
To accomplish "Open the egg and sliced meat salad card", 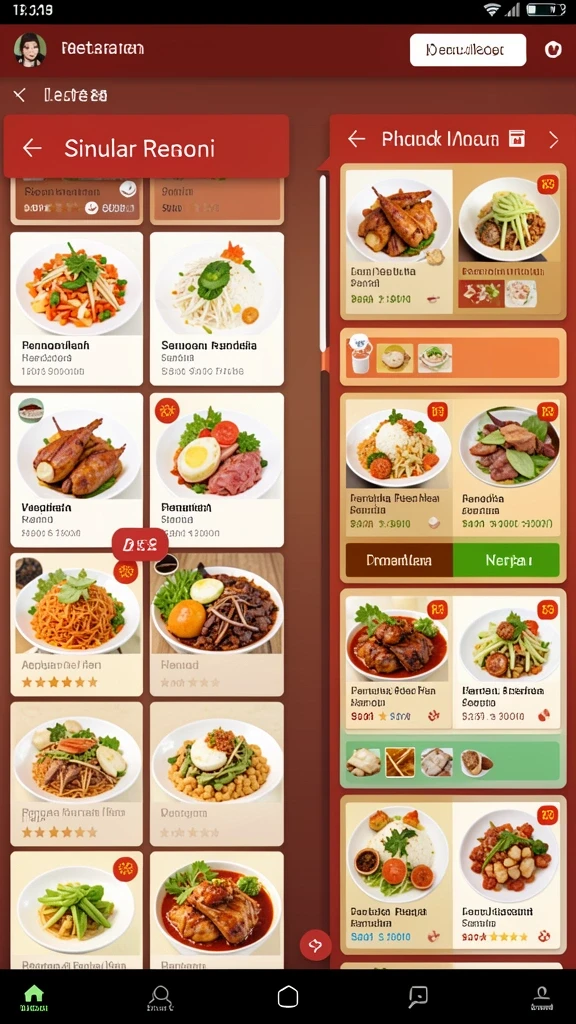I will (217, 470).
